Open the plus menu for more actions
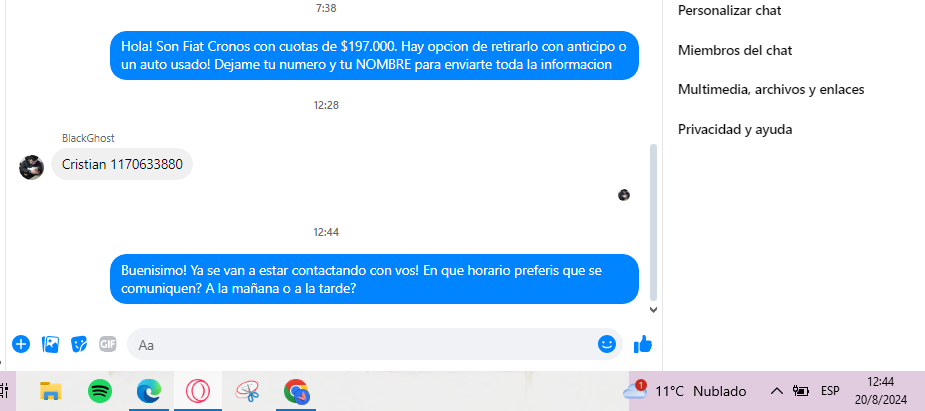 point(21,344)
